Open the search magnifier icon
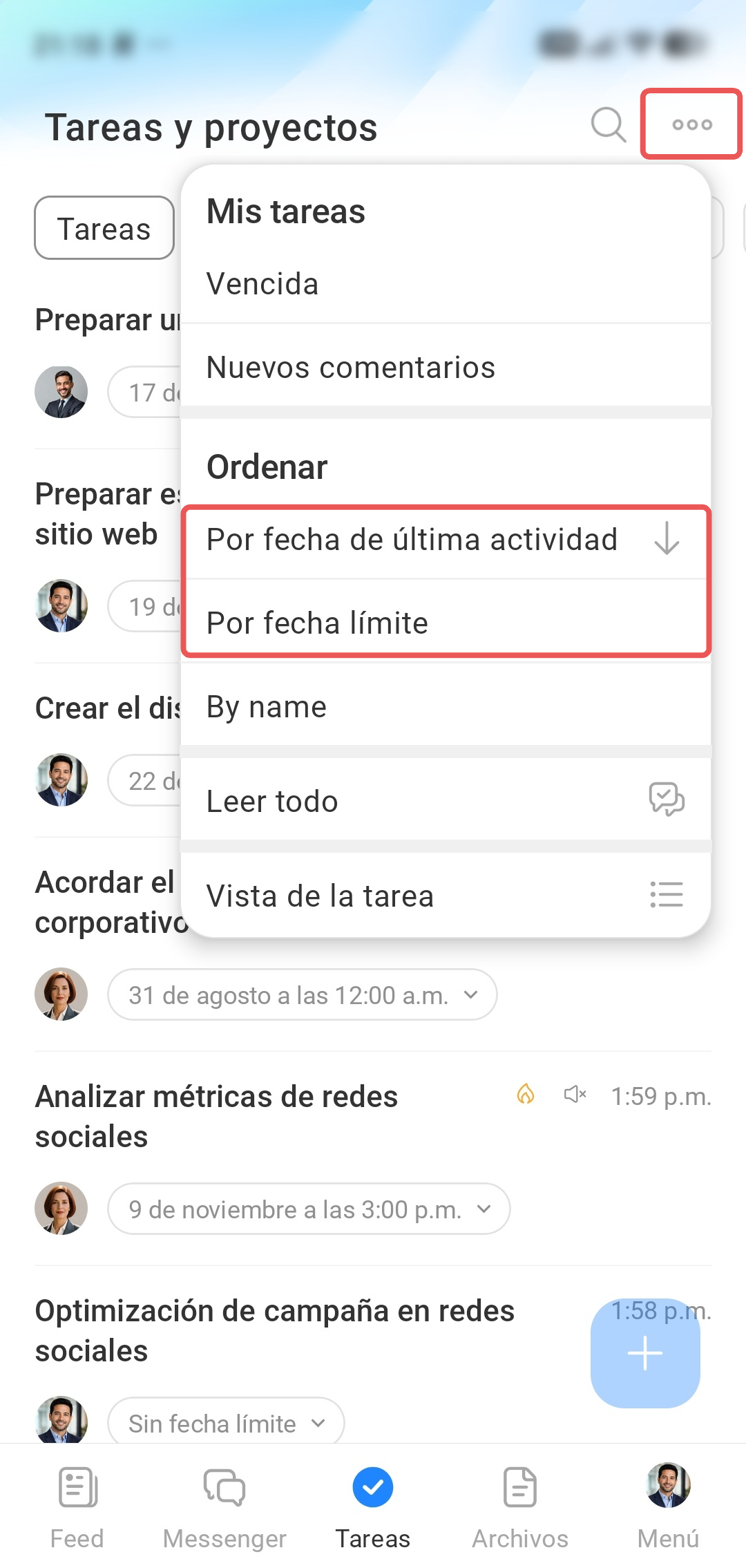Viewport: 746px width, 1568px height. point(609,125)
